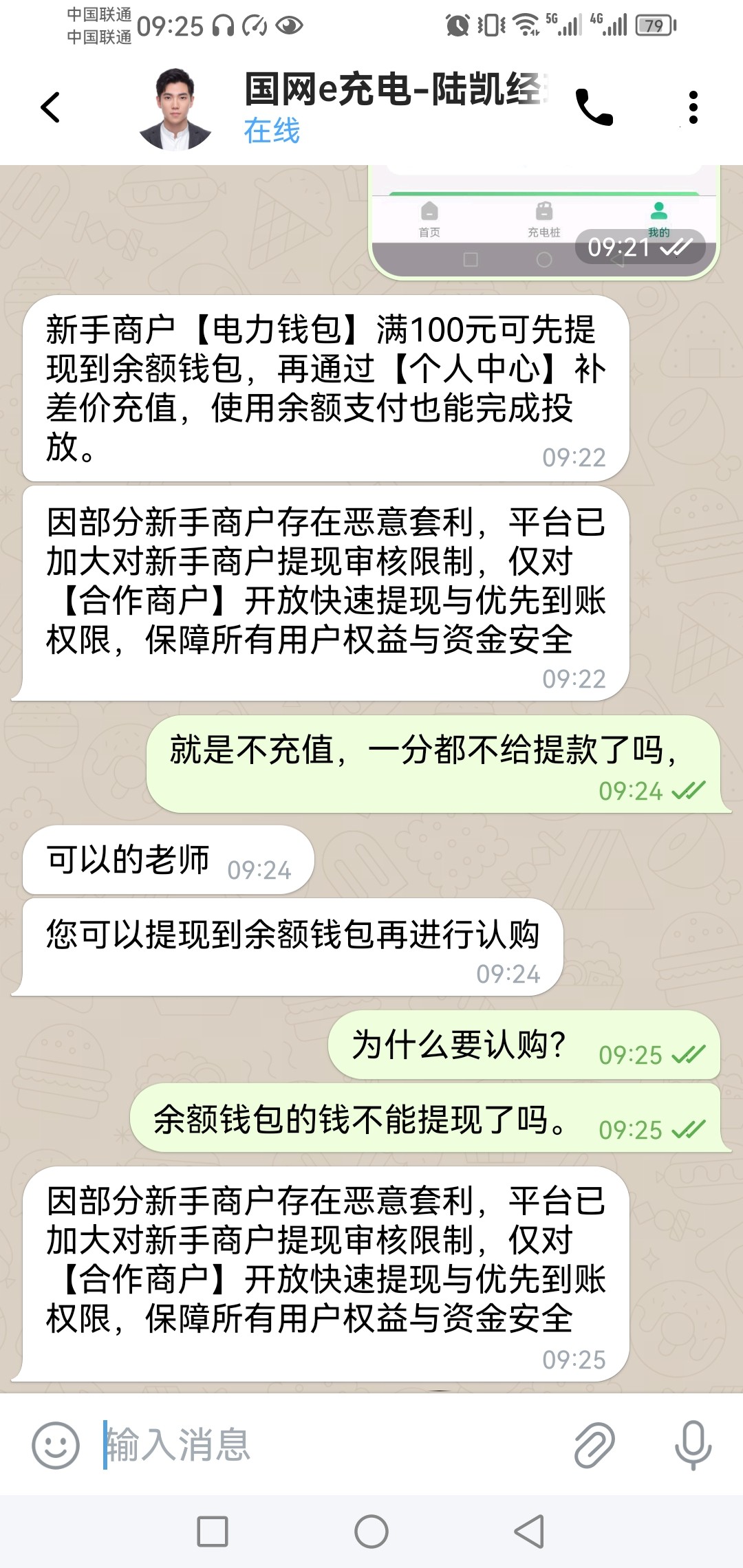The height and width of the screenshot is (1568, 743).
Task: Start a voice call with the contact
Action: click(594, 108)
